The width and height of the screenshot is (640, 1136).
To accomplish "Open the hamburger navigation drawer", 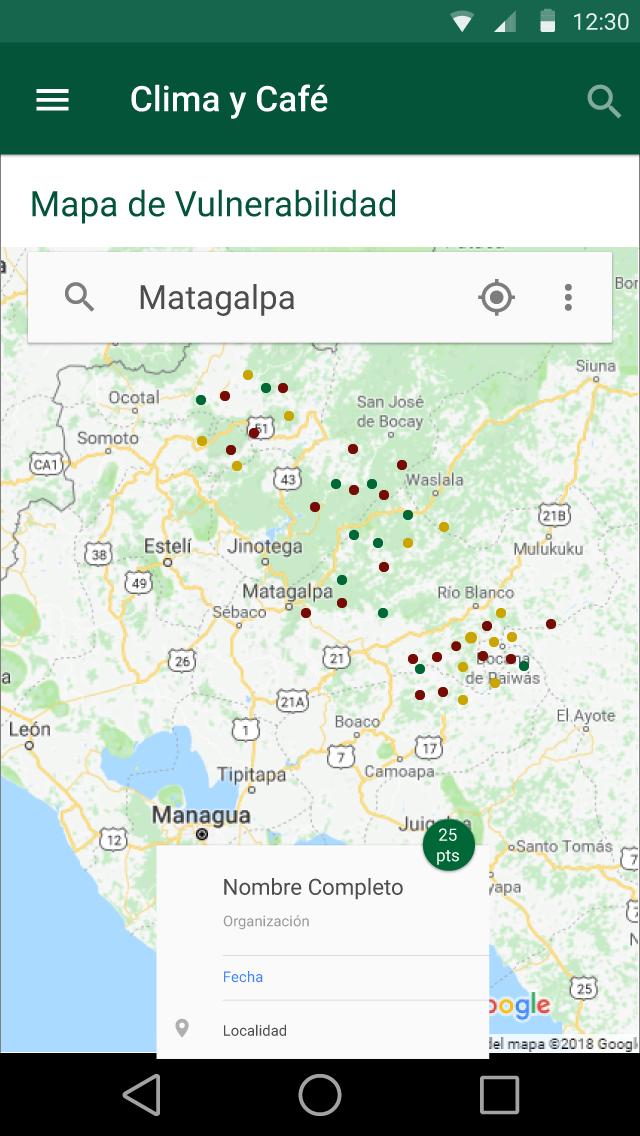I will (52, 99).
